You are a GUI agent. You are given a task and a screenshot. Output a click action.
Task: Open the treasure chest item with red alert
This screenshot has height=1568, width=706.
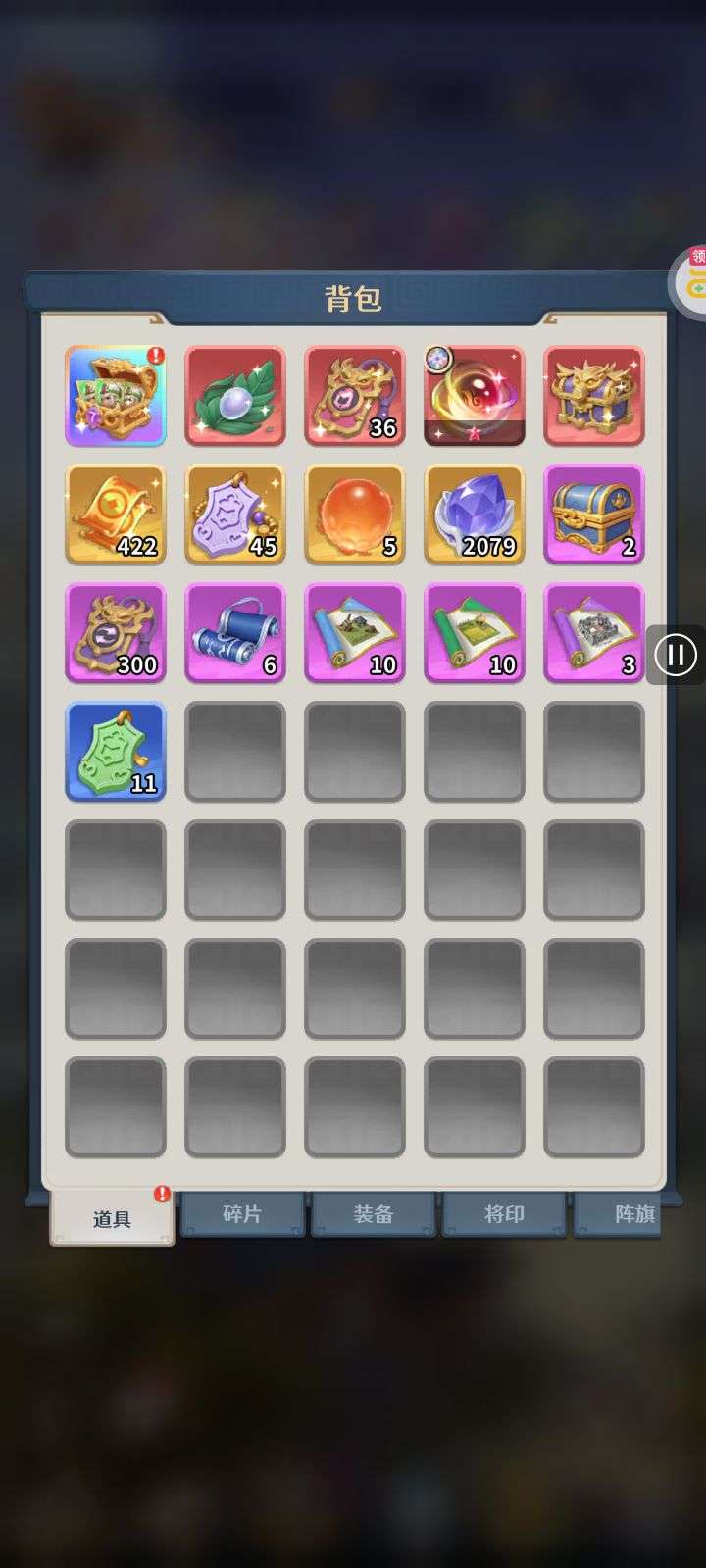[x=116, y=396]
